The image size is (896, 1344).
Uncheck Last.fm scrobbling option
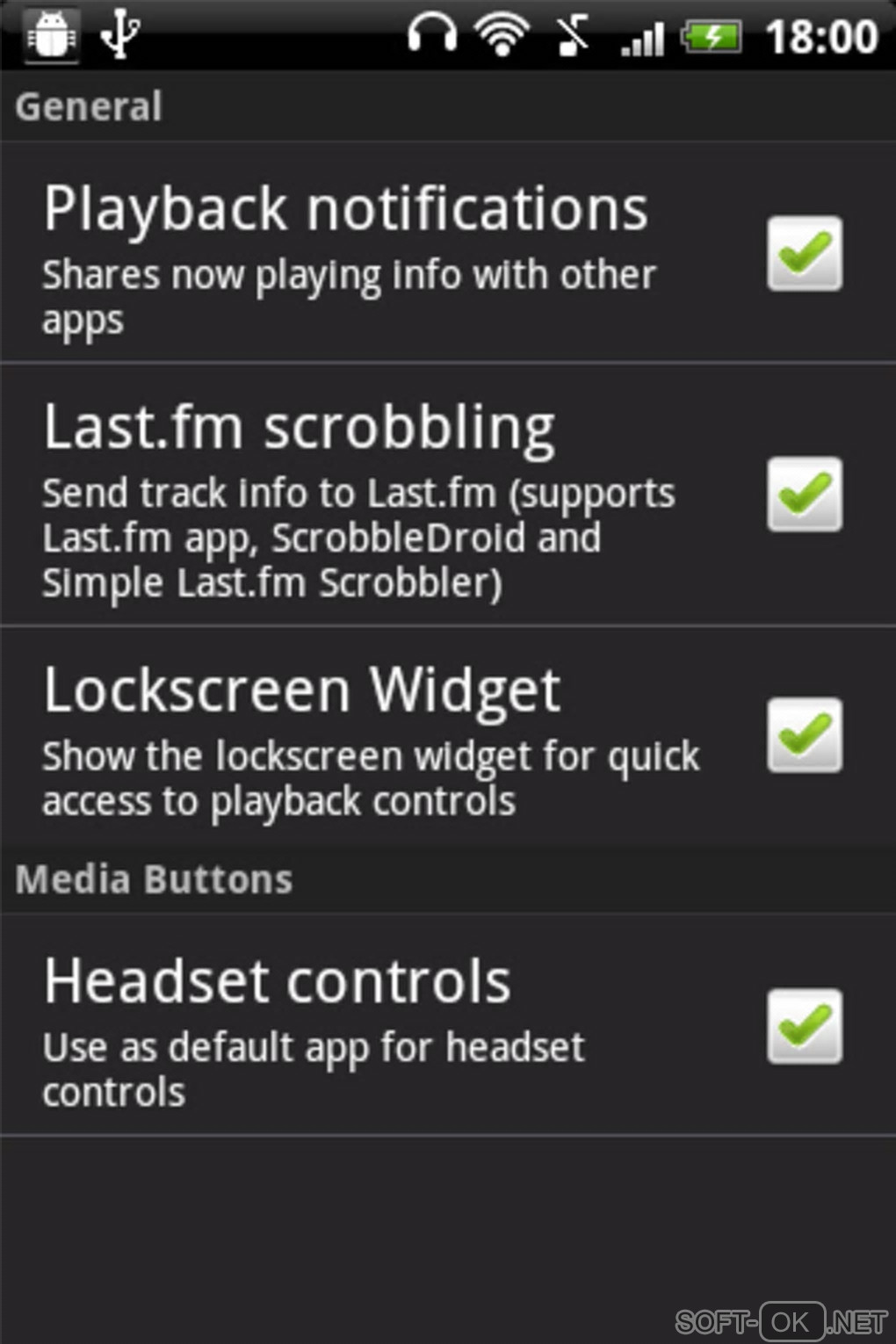pyautogui.click(x=804, y=495)
